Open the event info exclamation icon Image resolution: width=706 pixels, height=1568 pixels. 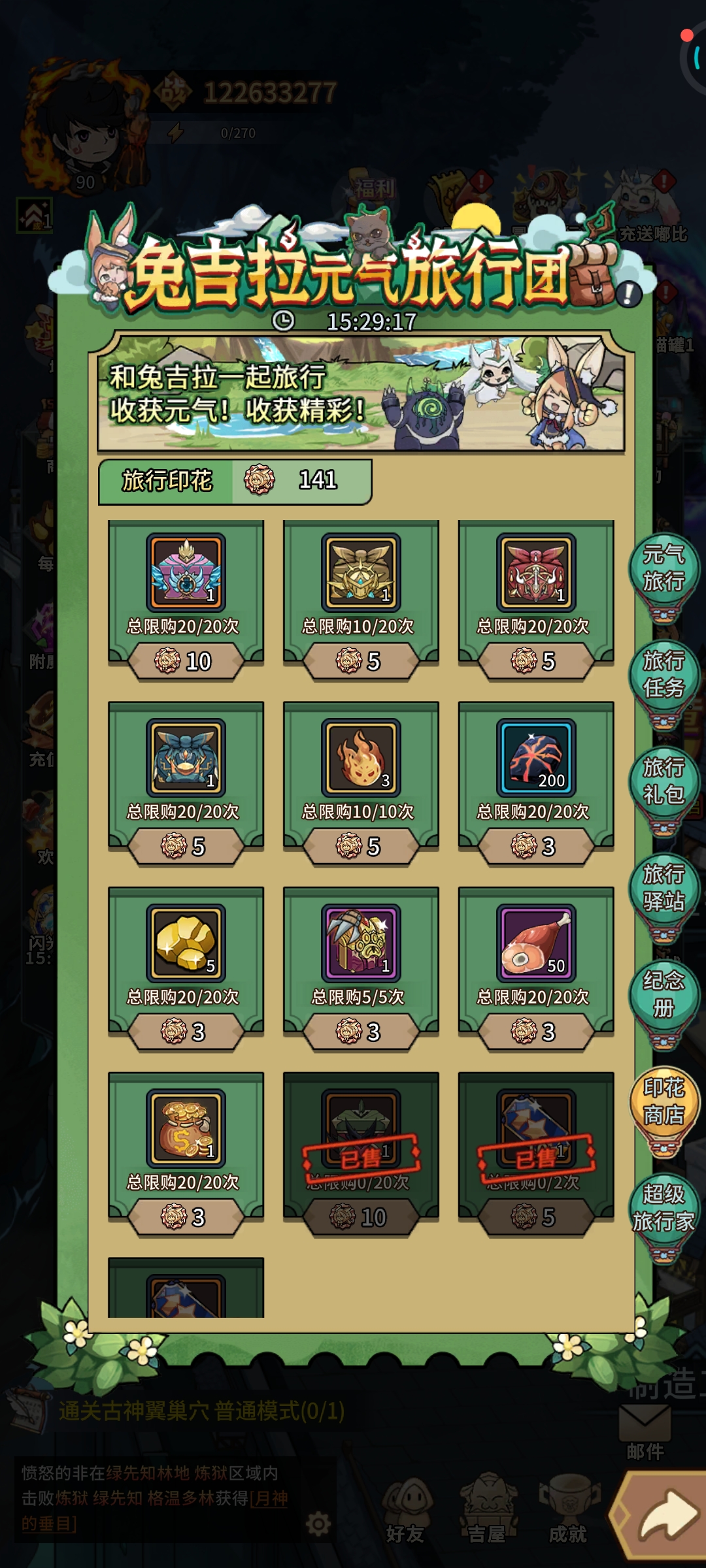pos(628,295)
